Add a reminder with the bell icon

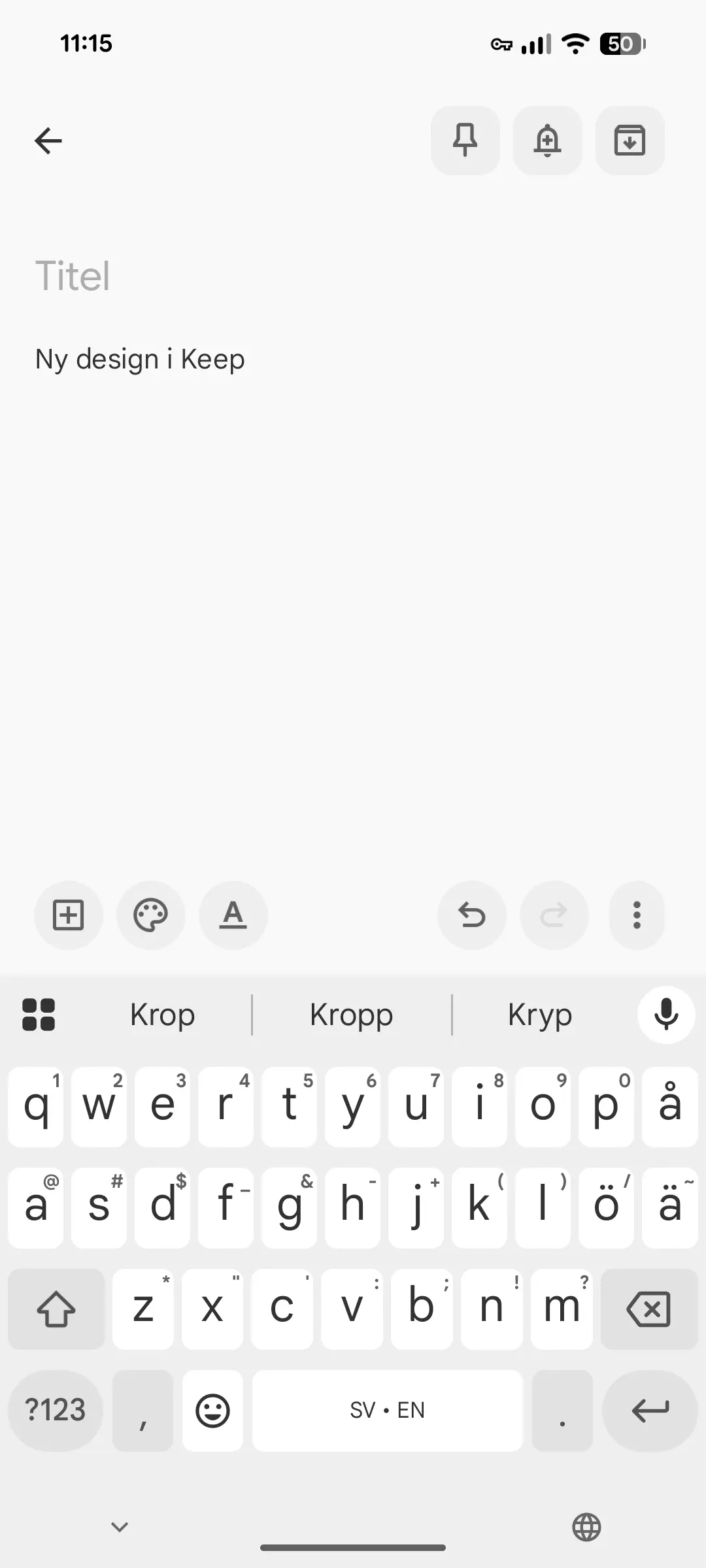point(548,140)
